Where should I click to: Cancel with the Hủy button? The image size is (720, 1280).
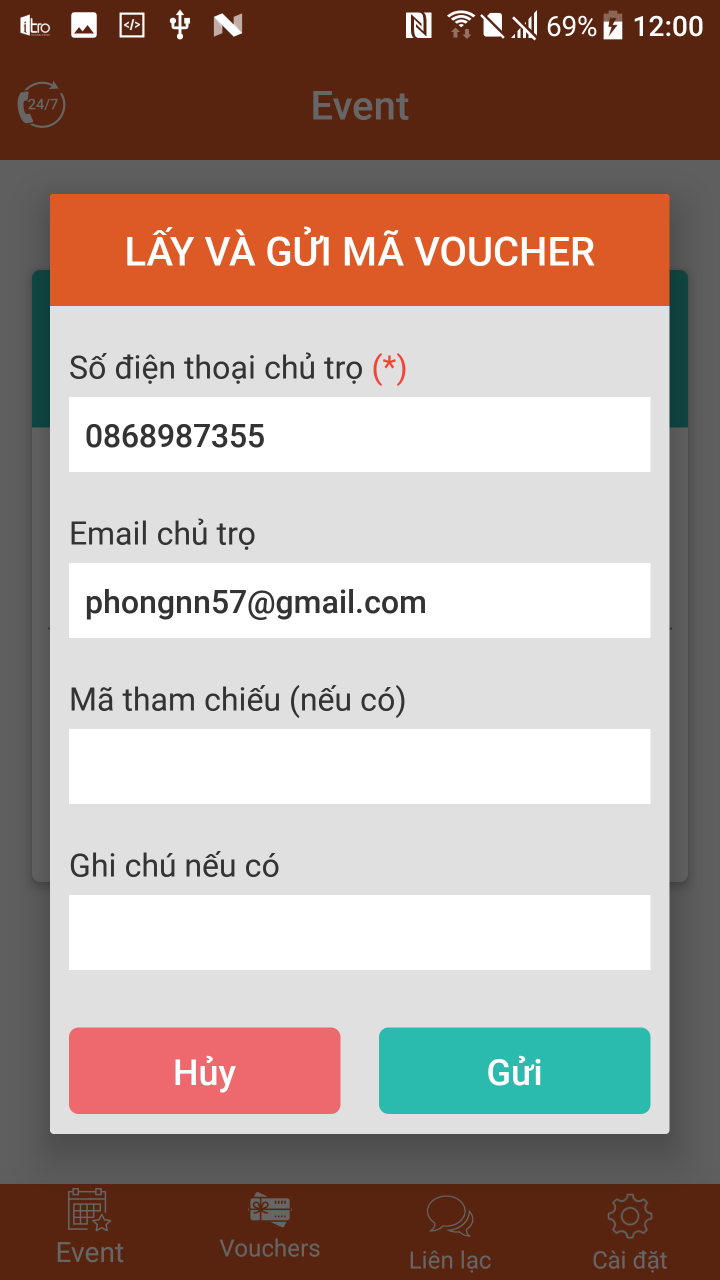[205, 1071]
